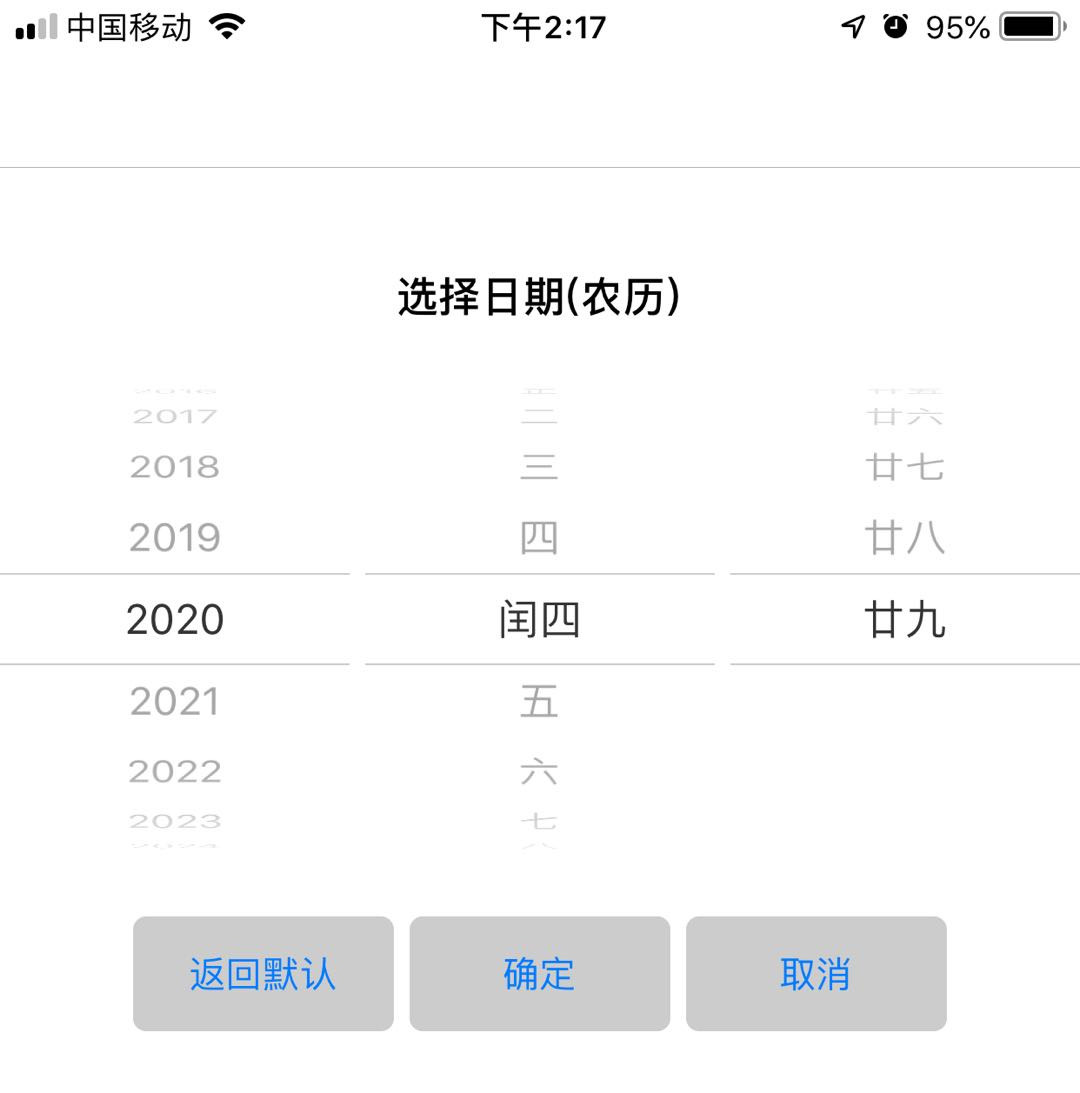Viewport: 1080px width, 1093px height.
Task: Select month 三 in the month wheel
Action: (539, 466)
